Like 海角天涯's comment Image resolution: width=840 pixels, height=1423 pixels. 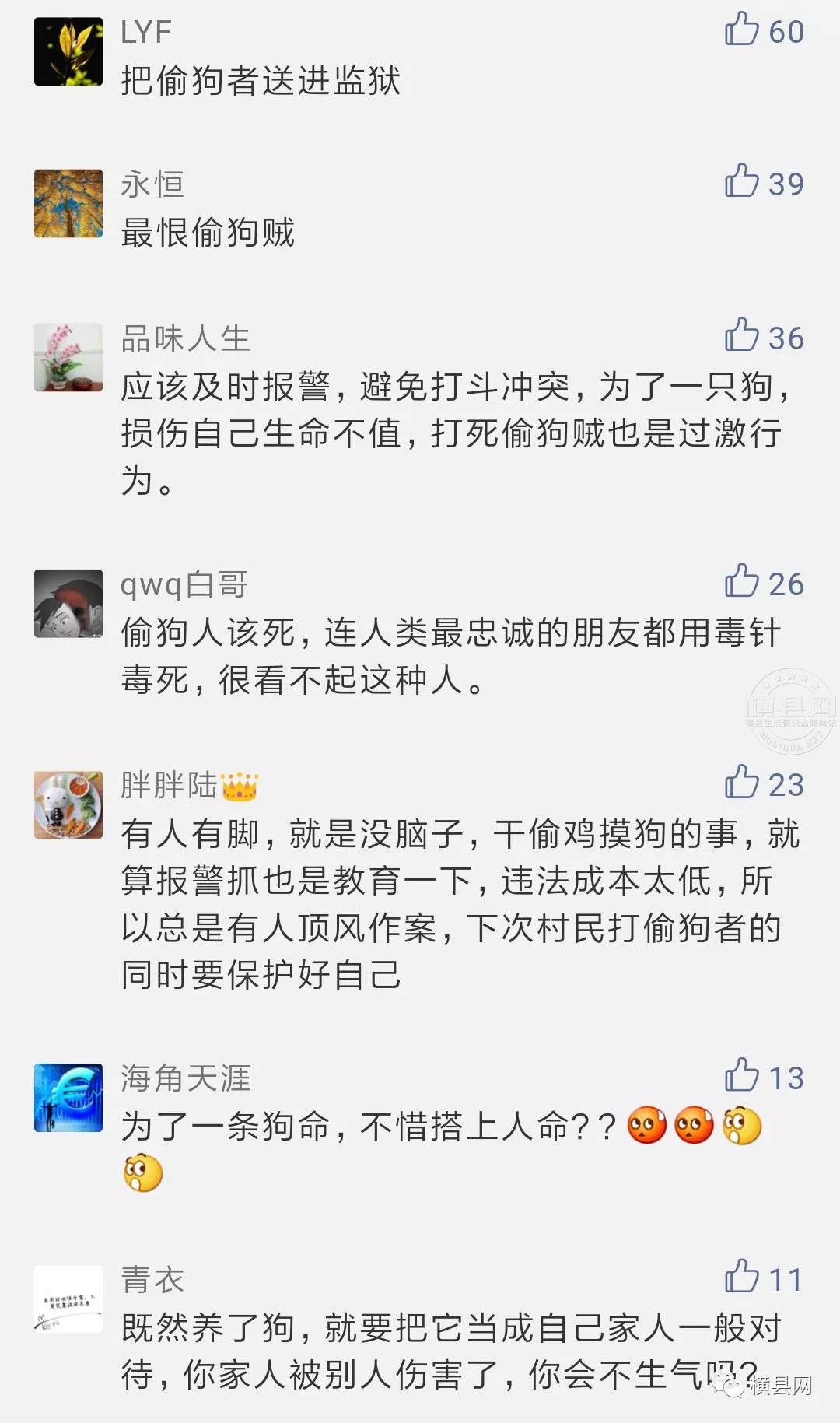[x=741, y=1076]
